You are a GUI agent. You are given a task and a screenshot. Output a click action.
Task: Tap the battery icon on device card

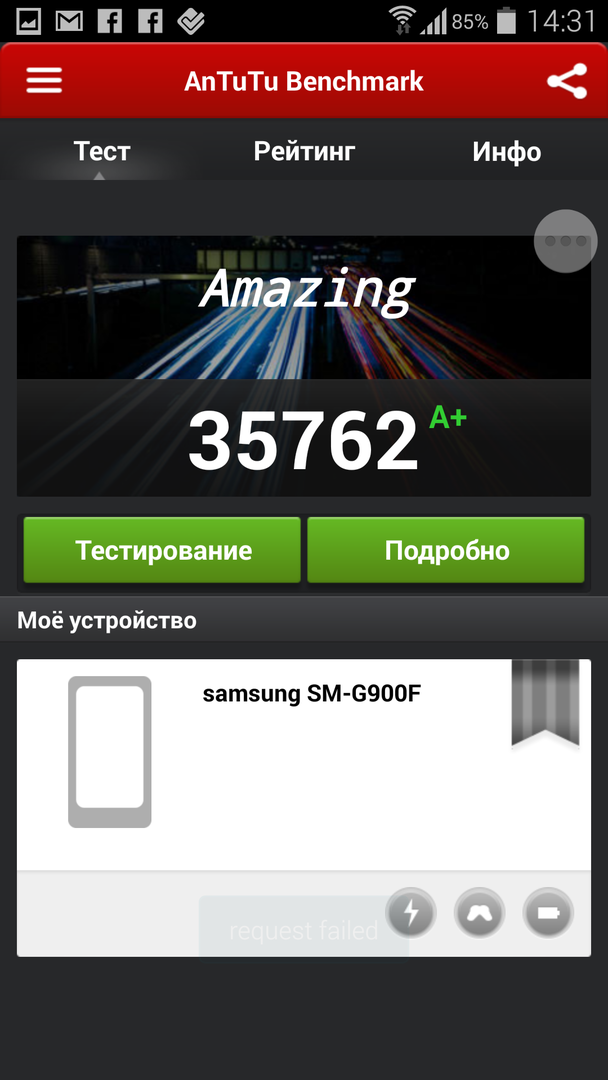pyautogui.click(x=548, y=912)
